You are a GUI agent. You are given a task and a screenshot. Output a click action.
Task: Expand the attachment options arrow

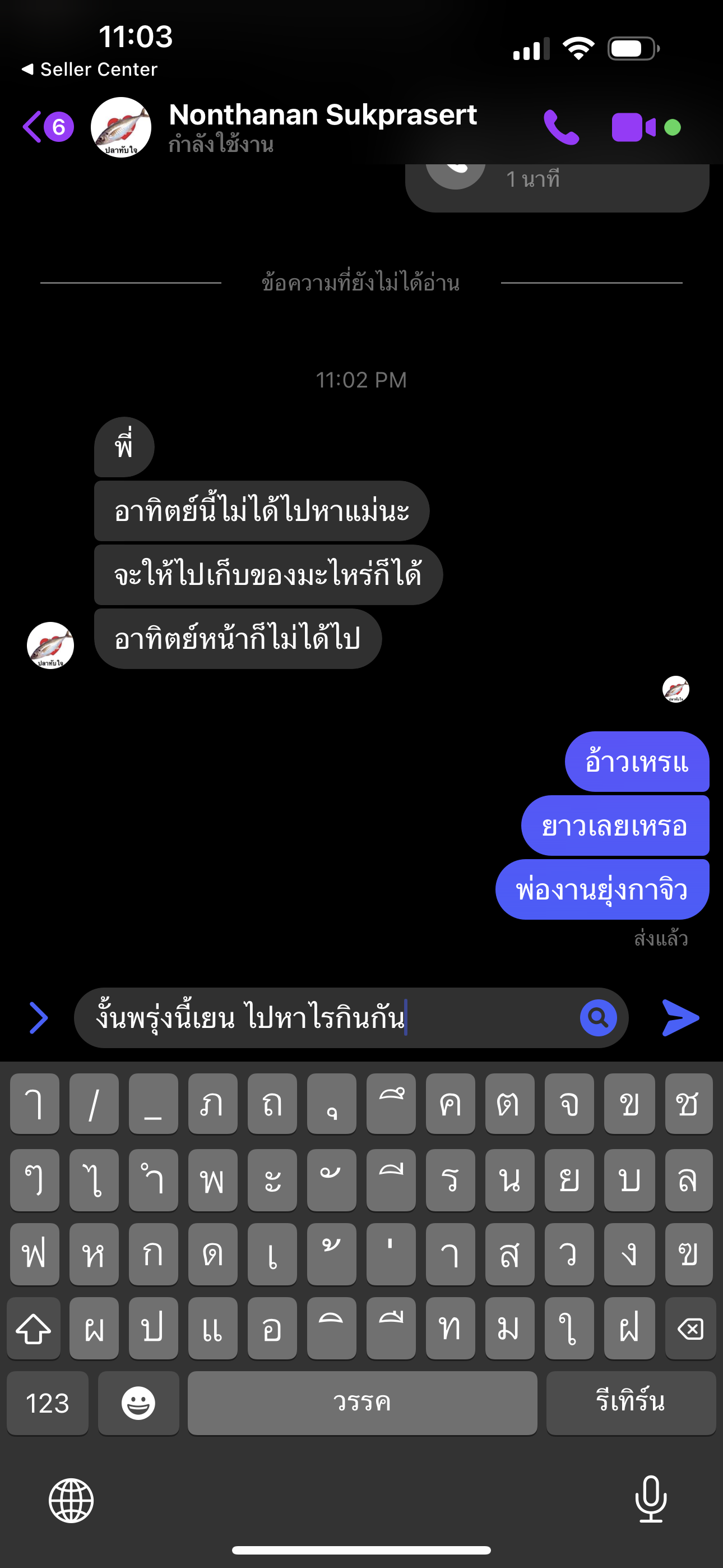(39, 1018)
